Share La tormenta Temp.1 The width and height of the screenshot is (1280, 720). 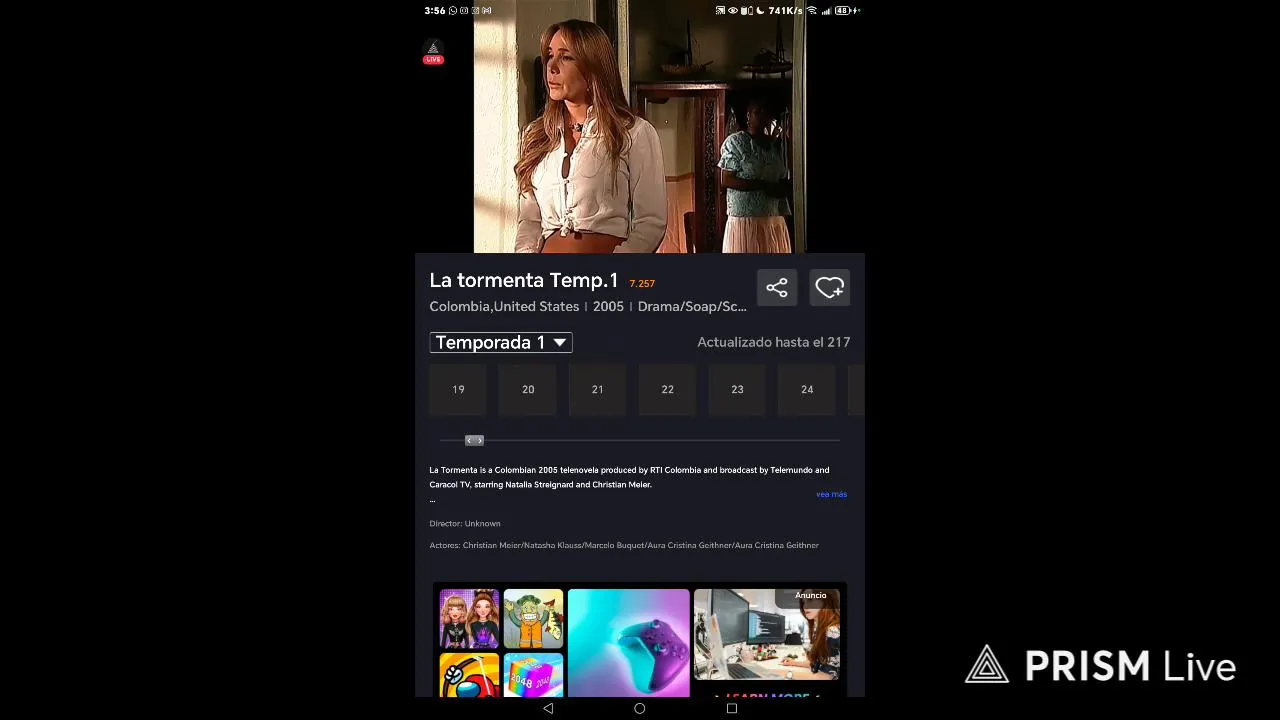(777, 288)
